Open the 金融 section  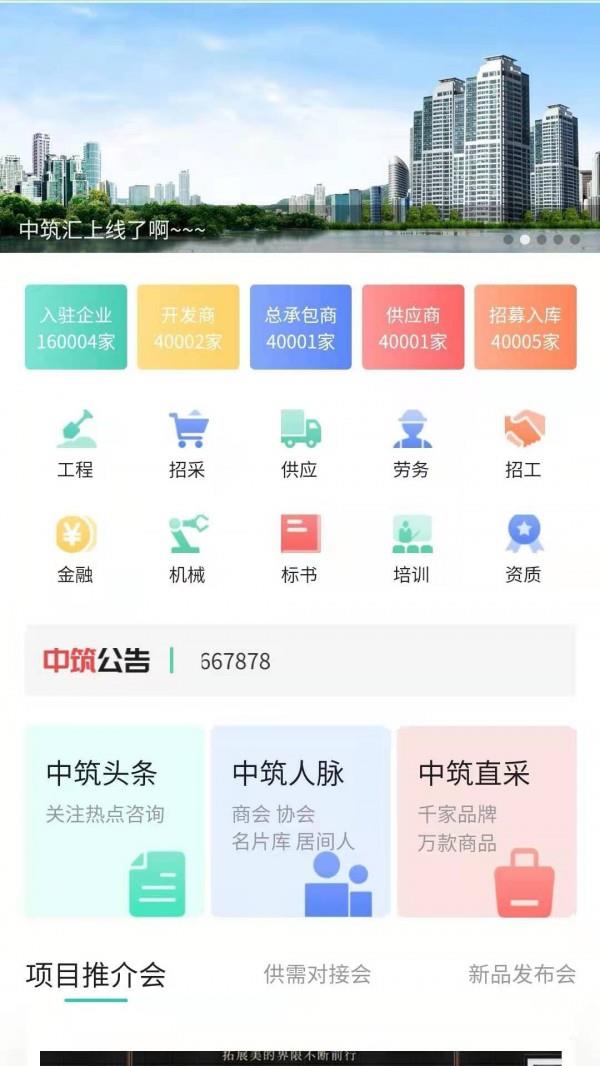(76, 548)
